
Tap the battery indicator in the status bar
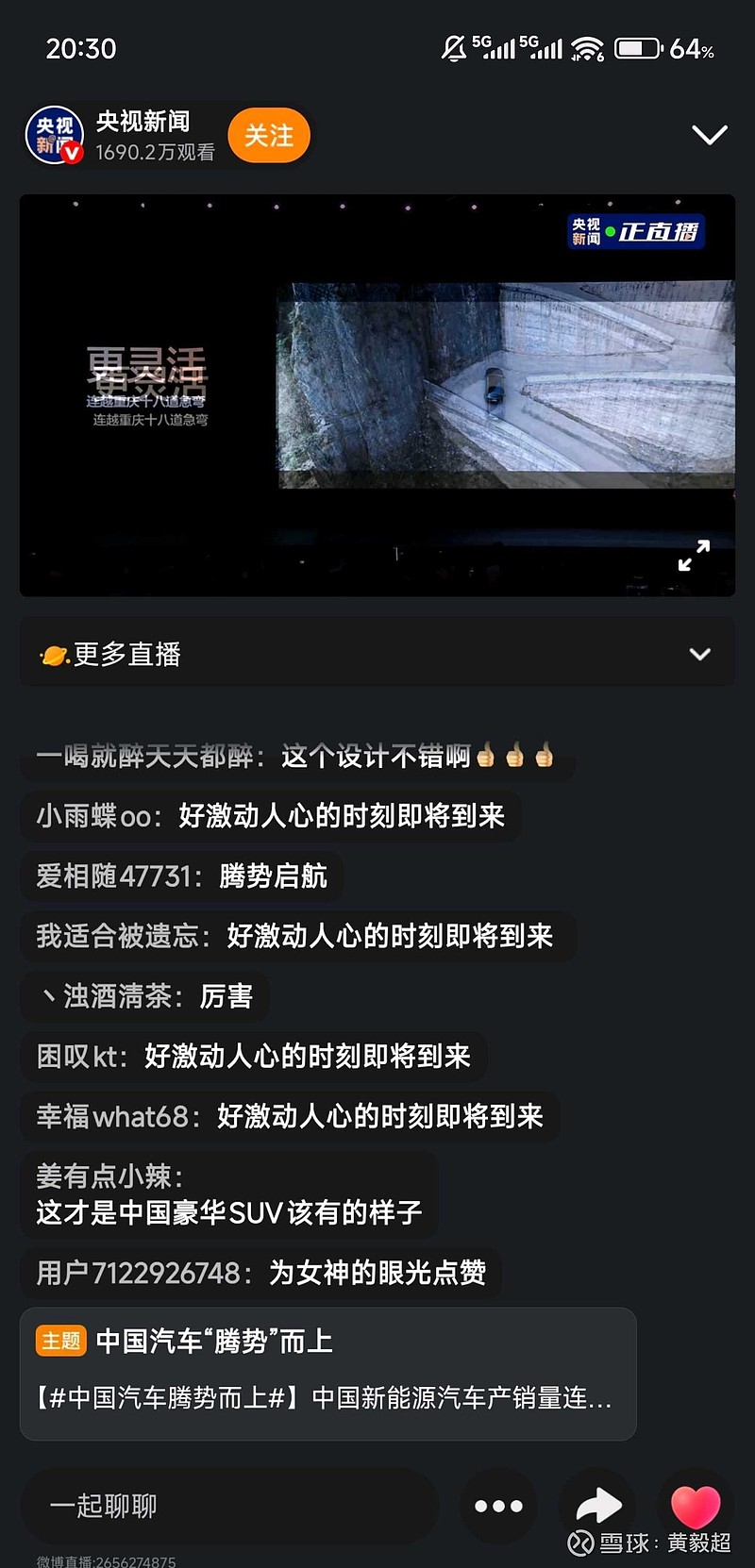tap(637, 47)
